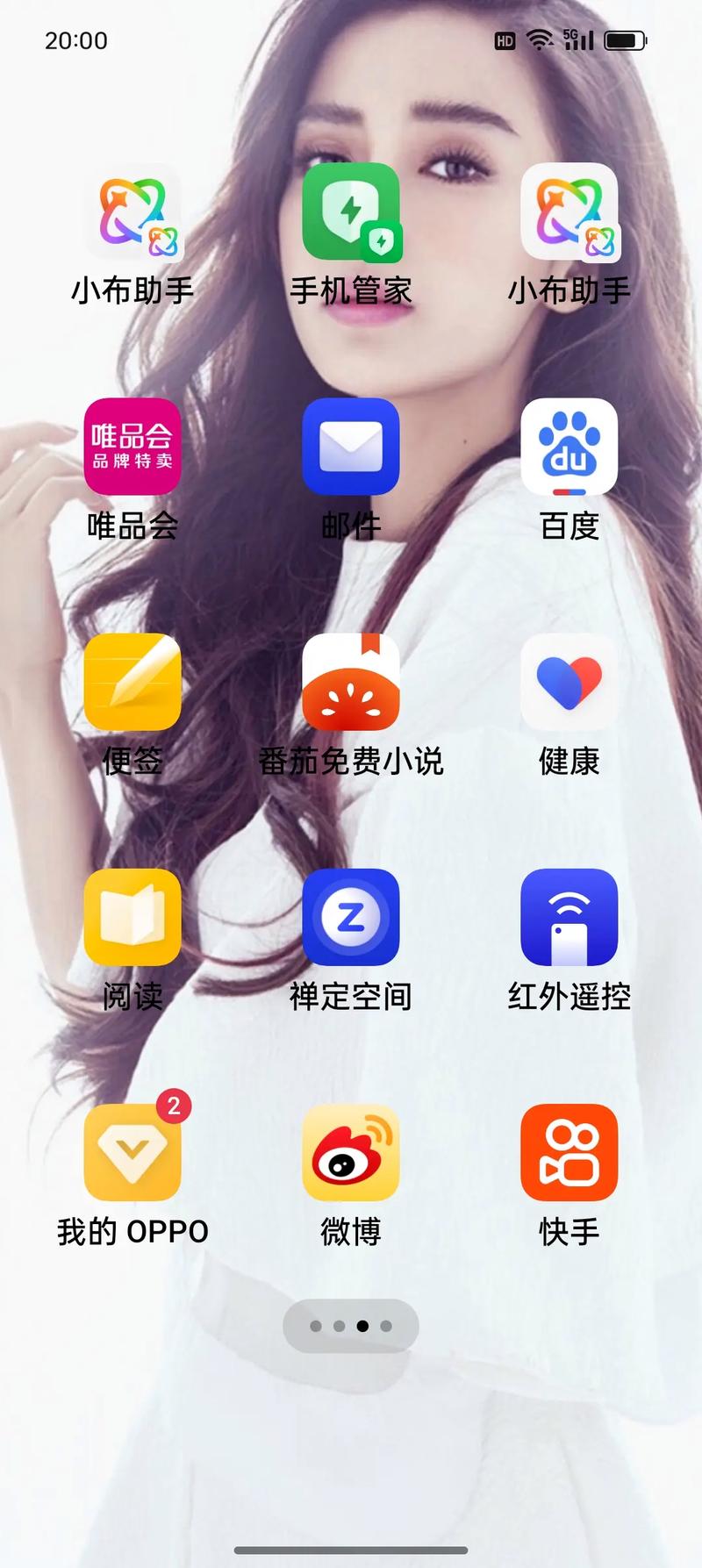This screenshot has height=1568, width=702.
Task: Tap the clock showing 20:00
Action: (x=75, y=40)
